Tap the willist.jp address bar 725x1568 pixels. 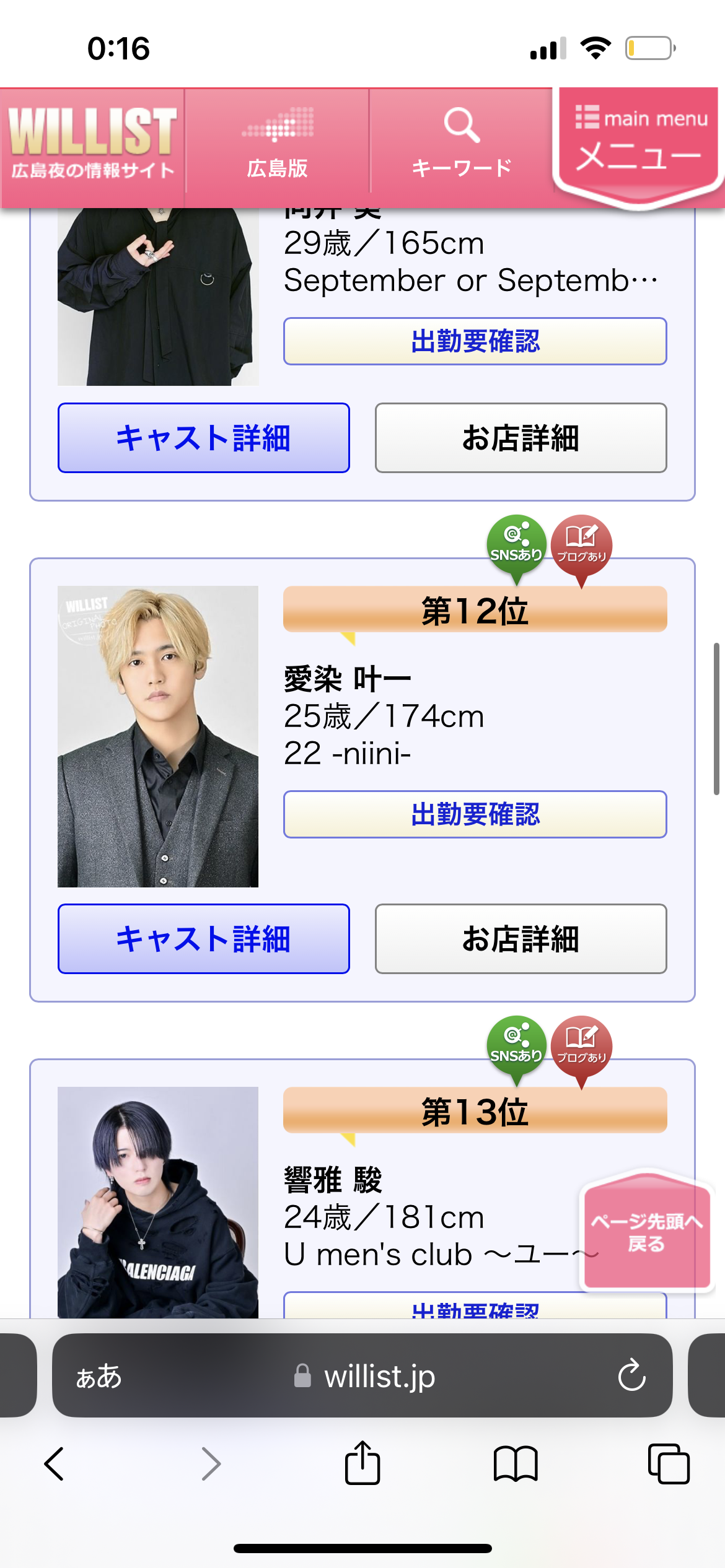[x=378, y=1376]
